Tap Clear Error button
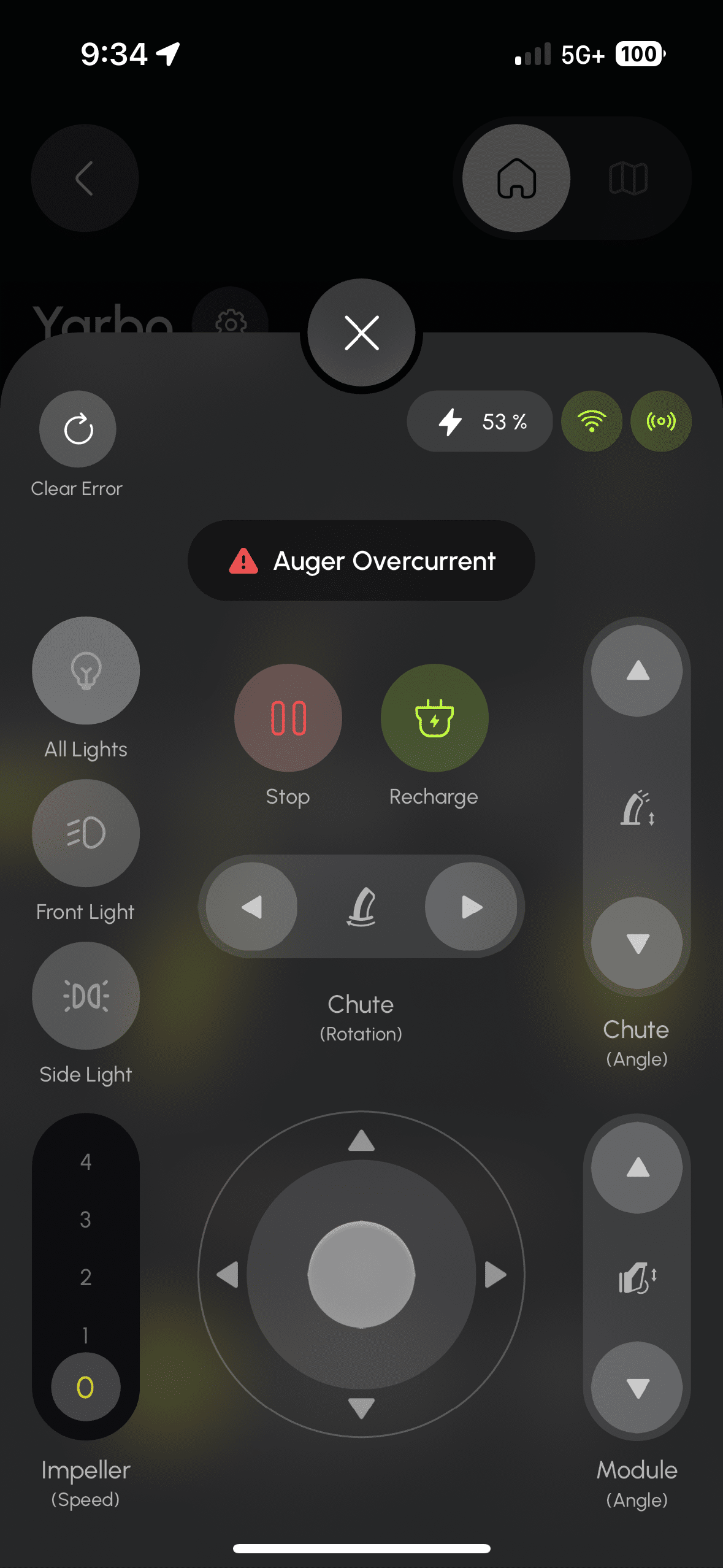The width and height of the screenshot is (723, 1568). pyautogui.click(x=78, y=429)
